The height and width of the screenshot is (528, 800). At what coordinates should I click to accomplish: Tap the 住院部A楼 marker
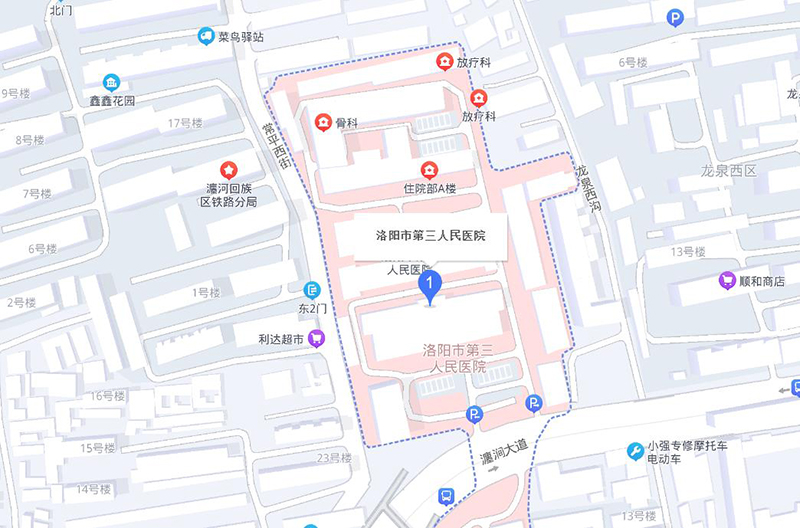pyautogui.click(x=429, y=169)
